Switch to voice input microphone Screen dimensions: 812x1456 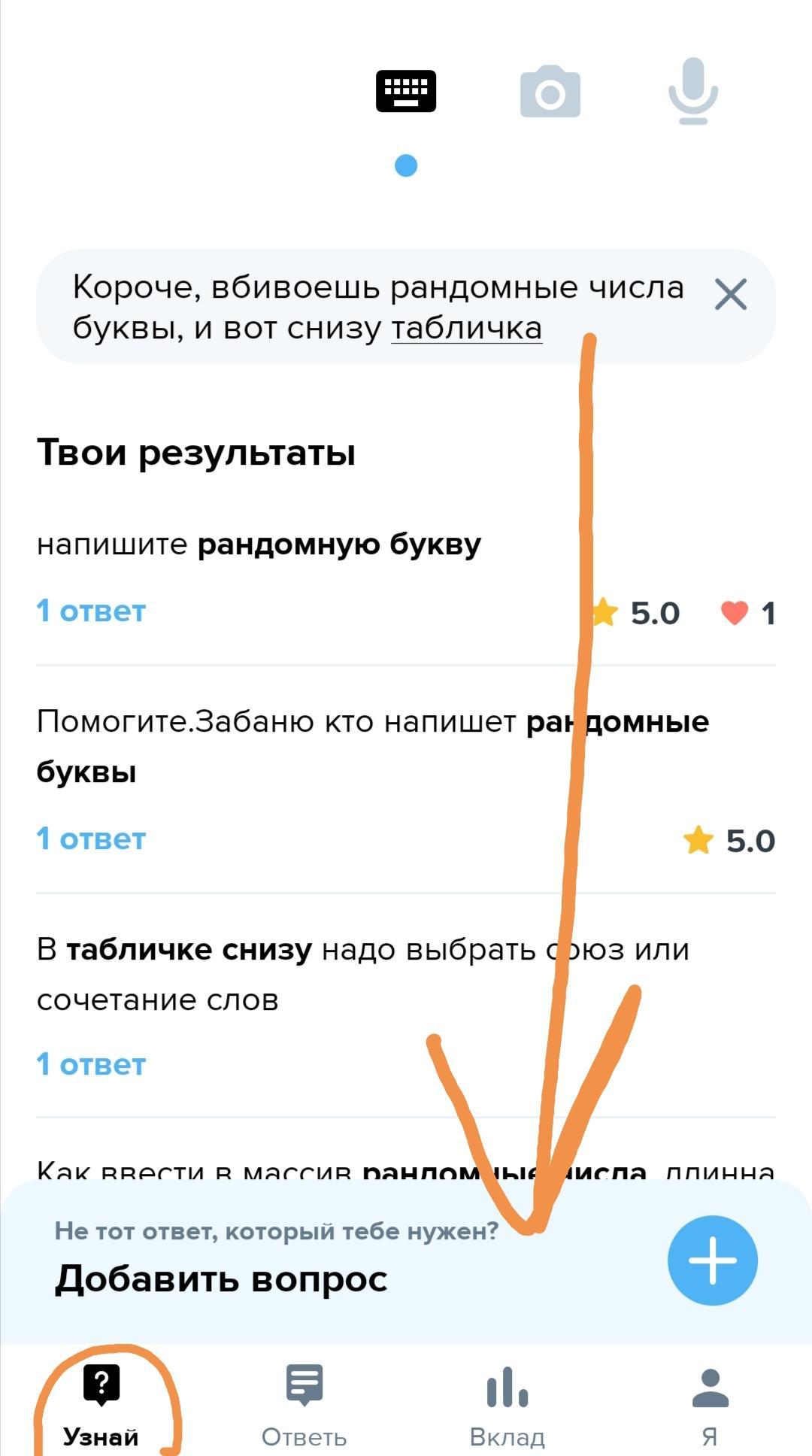tap(693, 92)
